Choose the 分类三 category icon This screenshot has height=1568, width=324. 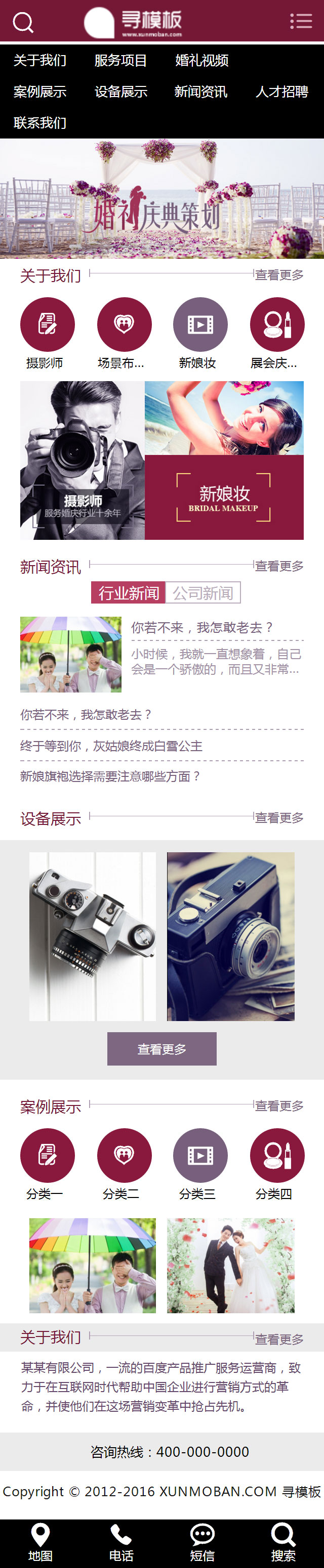coord(200,1156)
